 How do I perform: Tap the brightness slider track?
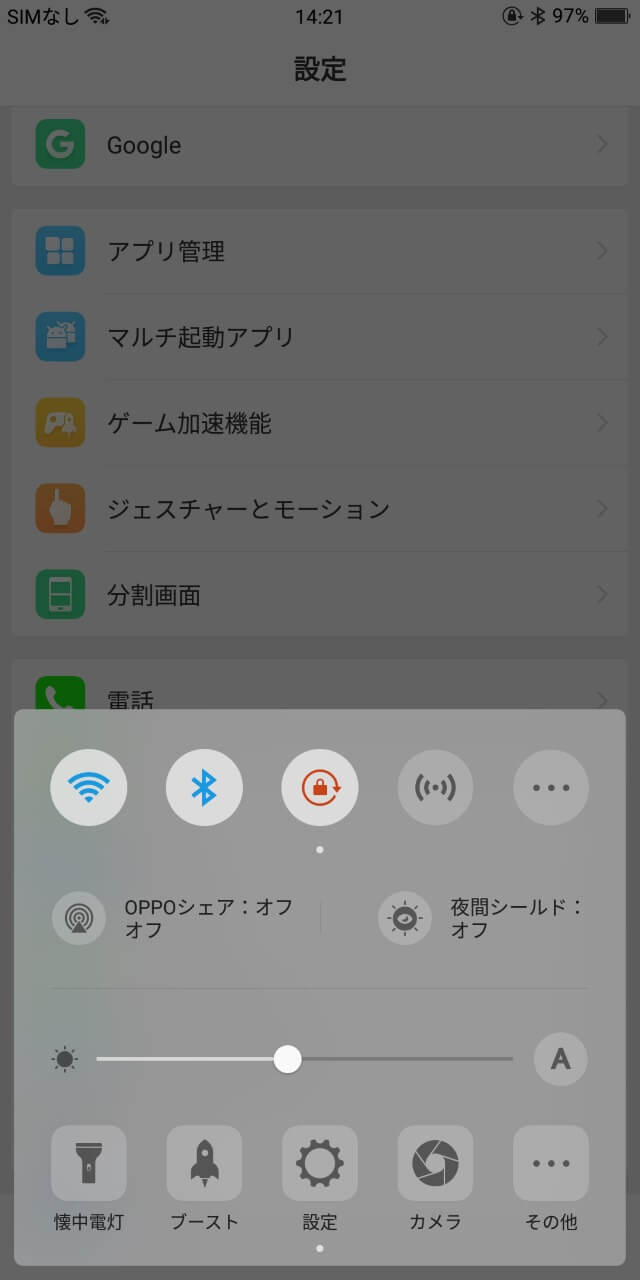[x=400, y=1059]
